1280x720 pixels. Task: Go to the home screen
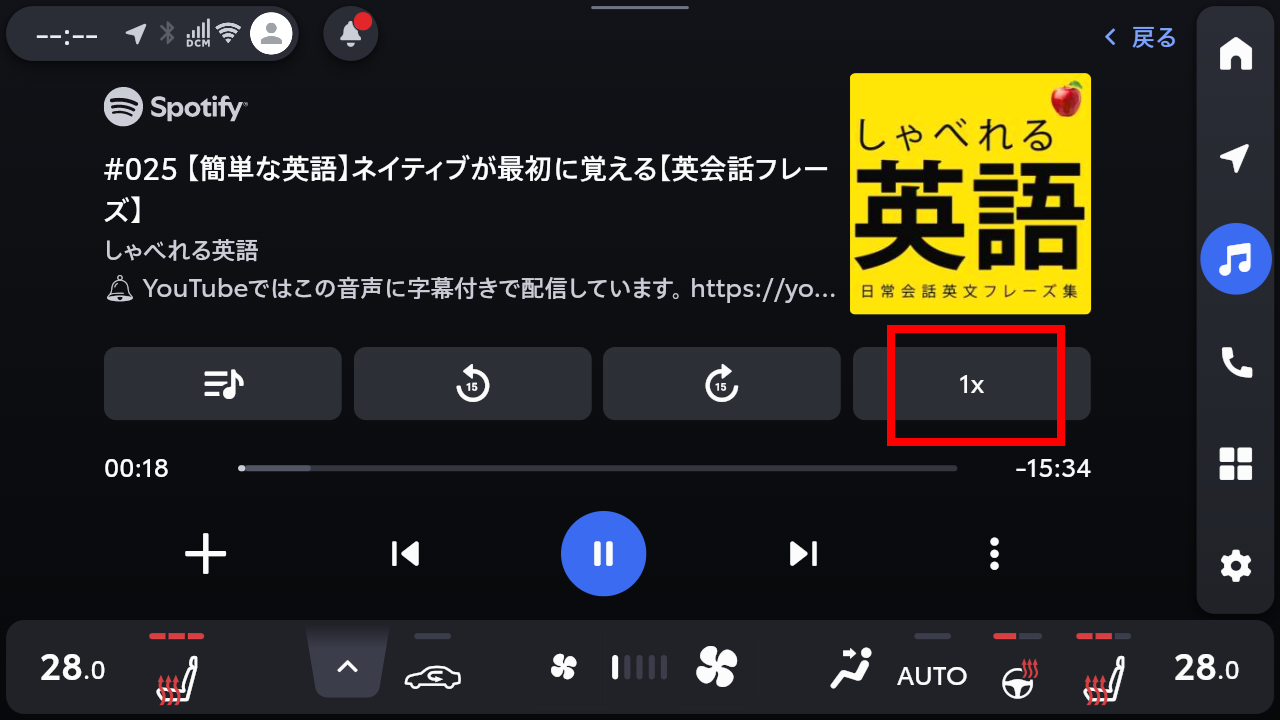1236,54
